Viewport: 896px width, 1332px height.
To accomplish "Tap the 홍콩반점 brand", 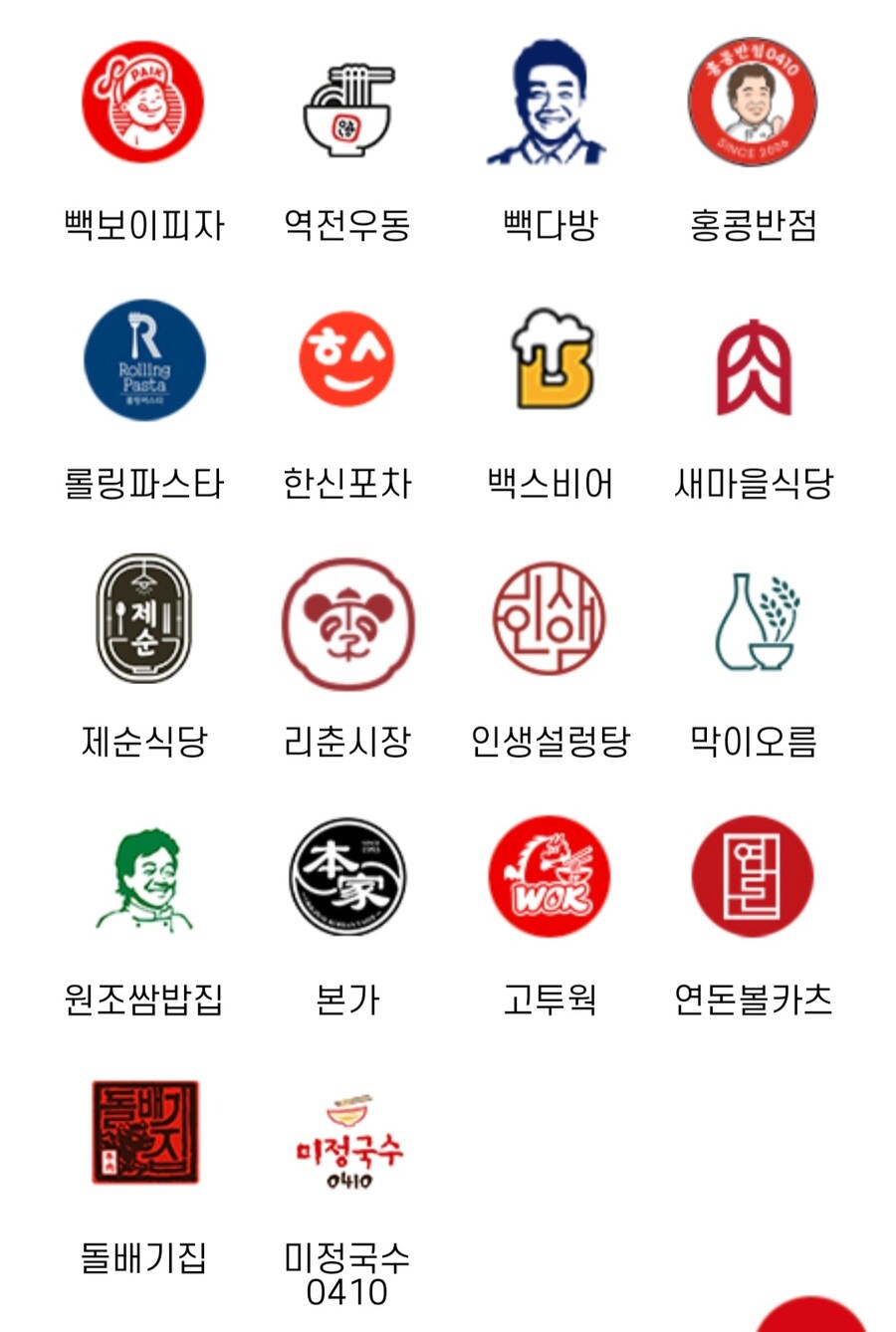I will pyautogui.click(x=752, y=103).
